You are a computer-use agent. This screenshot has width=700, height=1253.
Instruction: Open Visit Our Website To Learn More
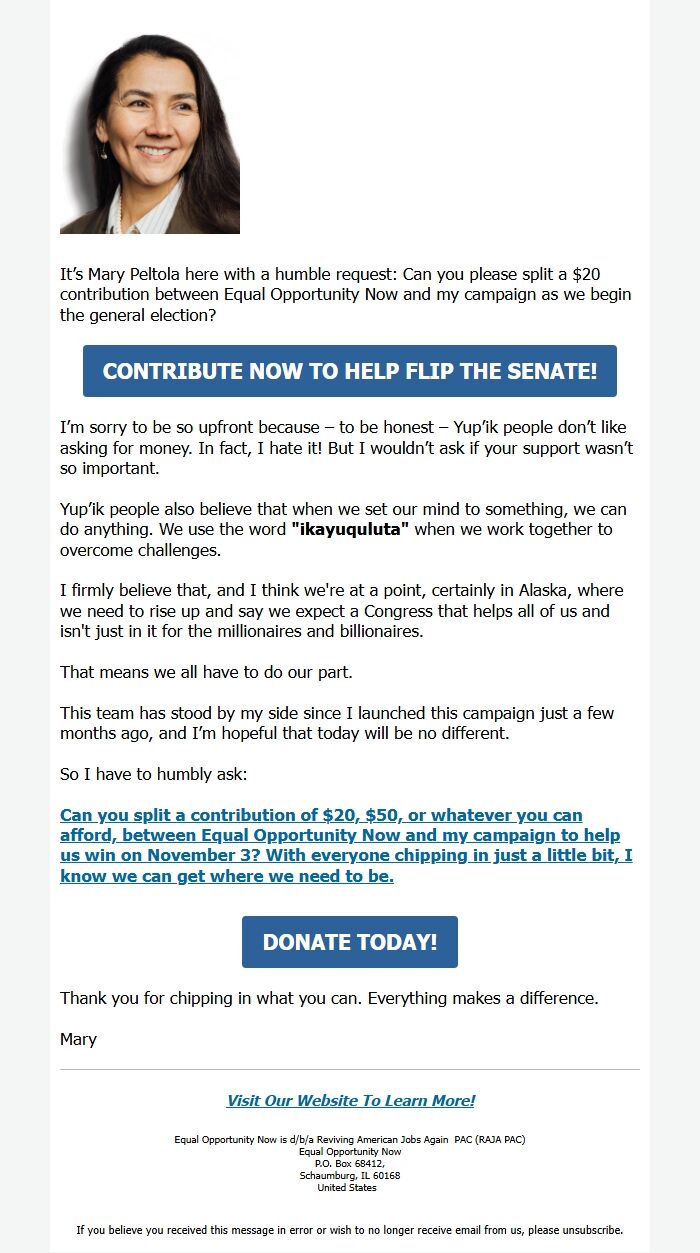[x=351, y=1101]
